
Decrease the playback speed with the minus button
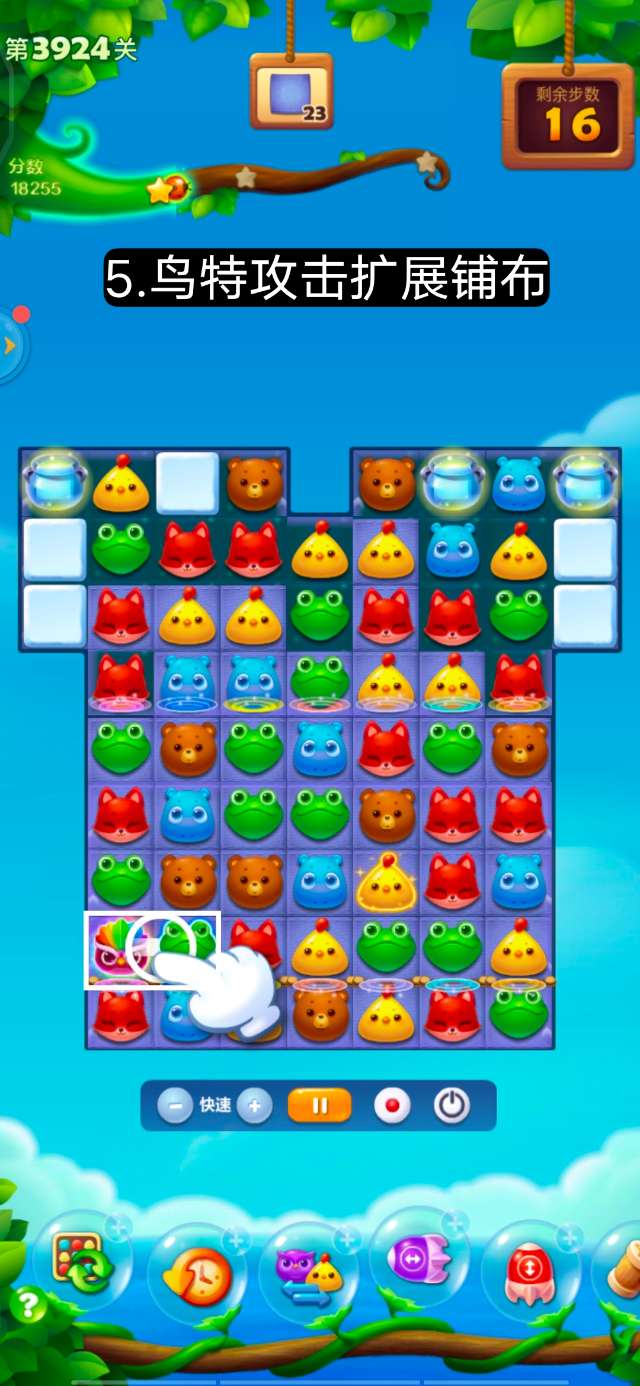pos(175,1106)
